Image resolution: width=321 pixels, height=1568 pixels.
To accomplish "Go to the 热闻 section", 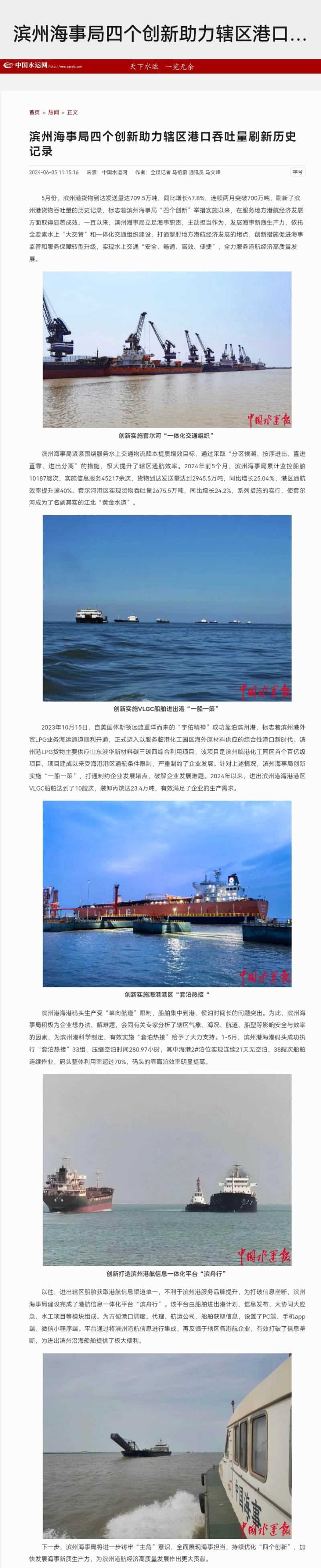I will click(54, 113).
